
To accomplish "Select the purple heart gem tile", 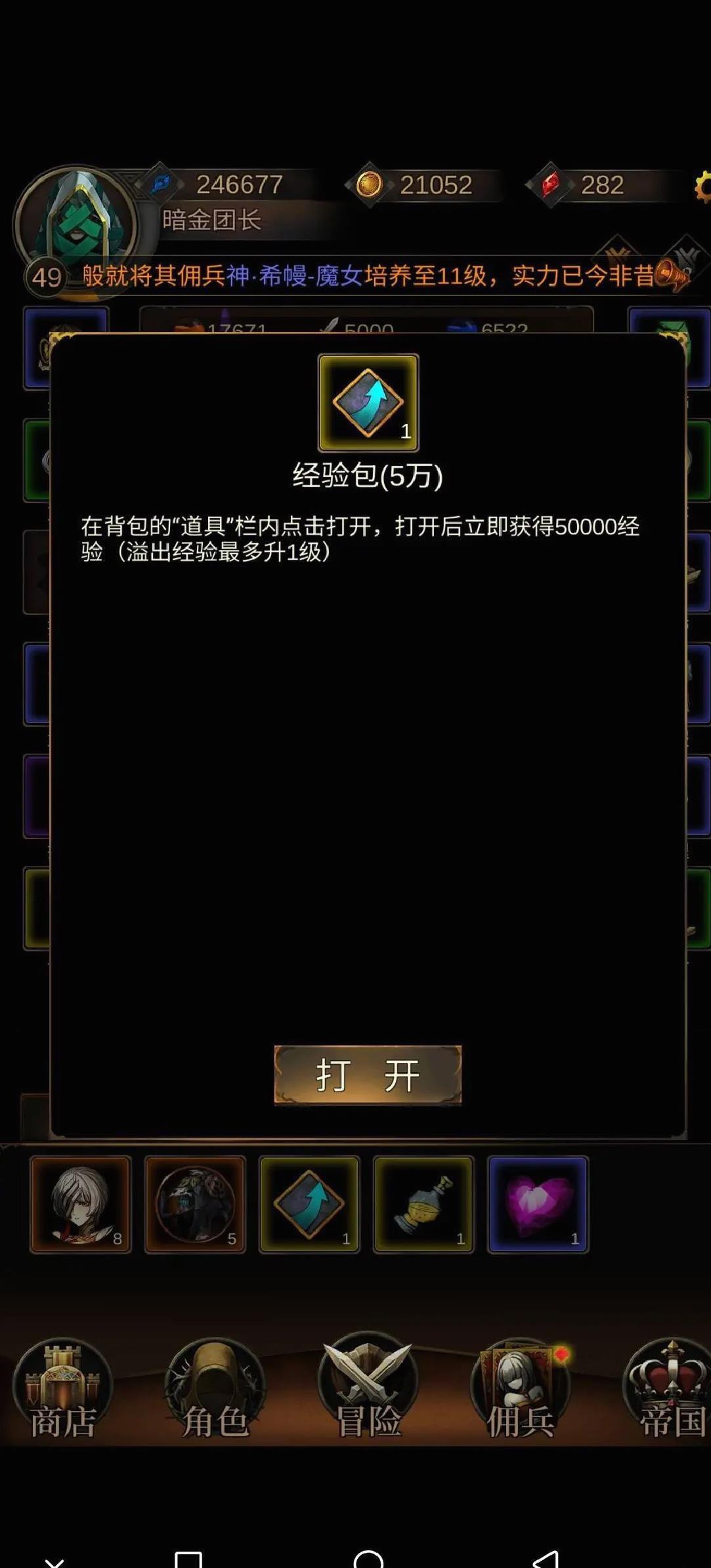I will (x=538, y=1205).
